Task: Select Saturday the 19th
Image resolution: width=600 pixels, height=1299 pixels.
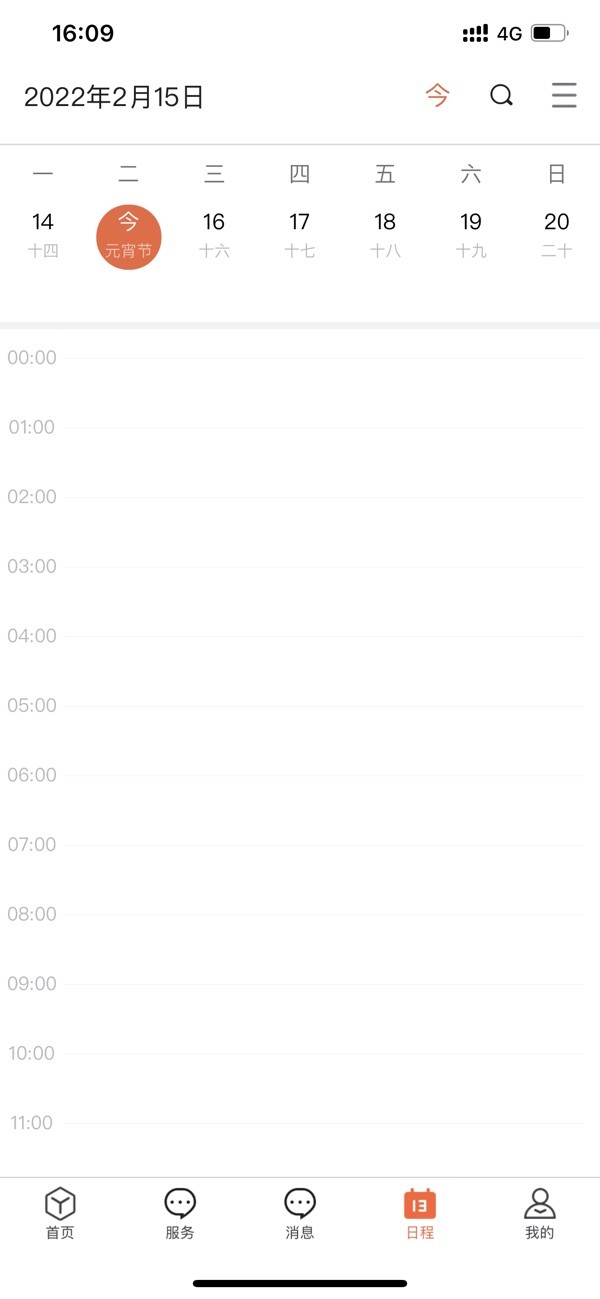Action: pos(471,234)
